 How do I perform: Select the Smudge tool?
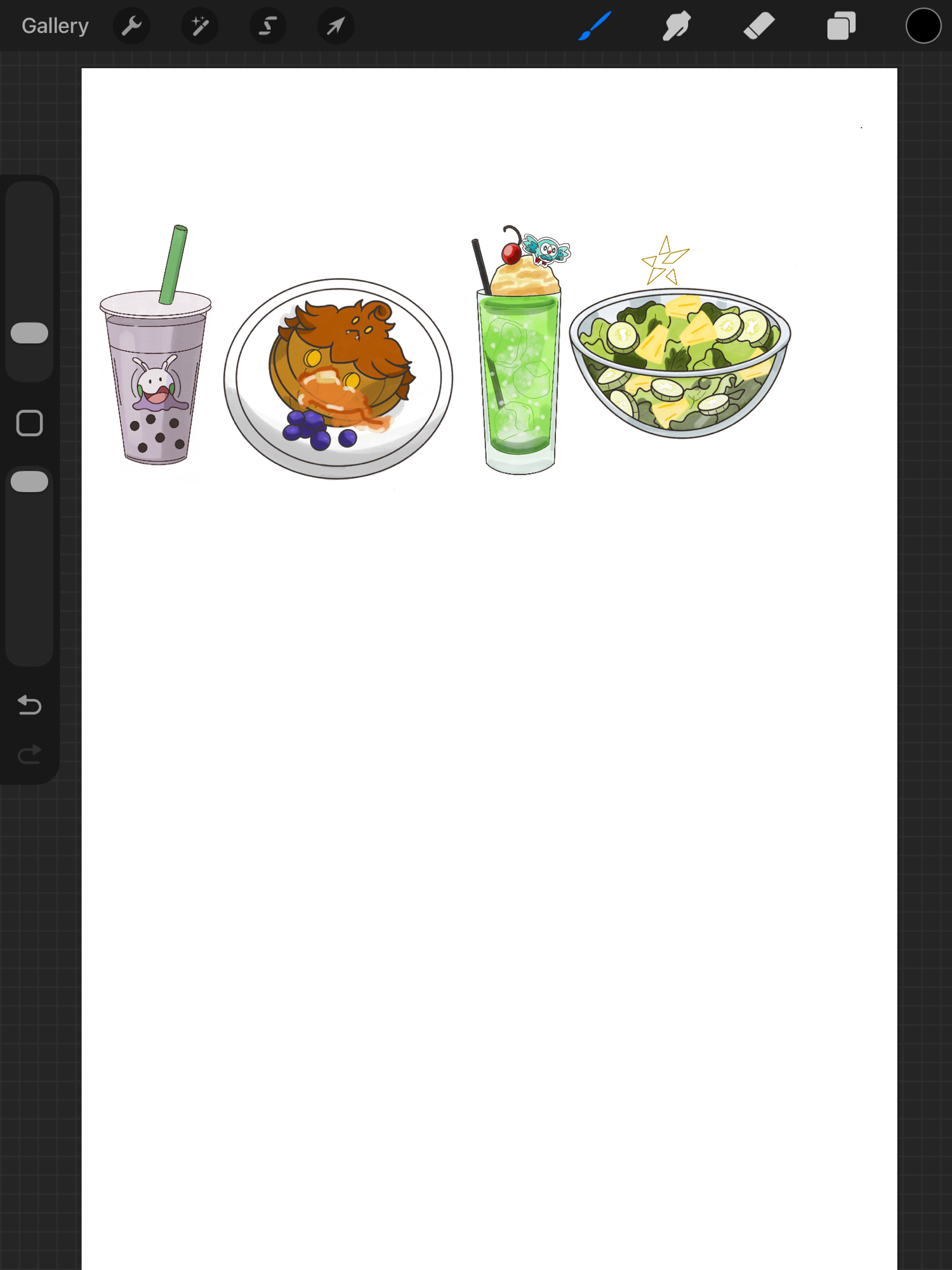pyautogui.click(x=677, y=26)
